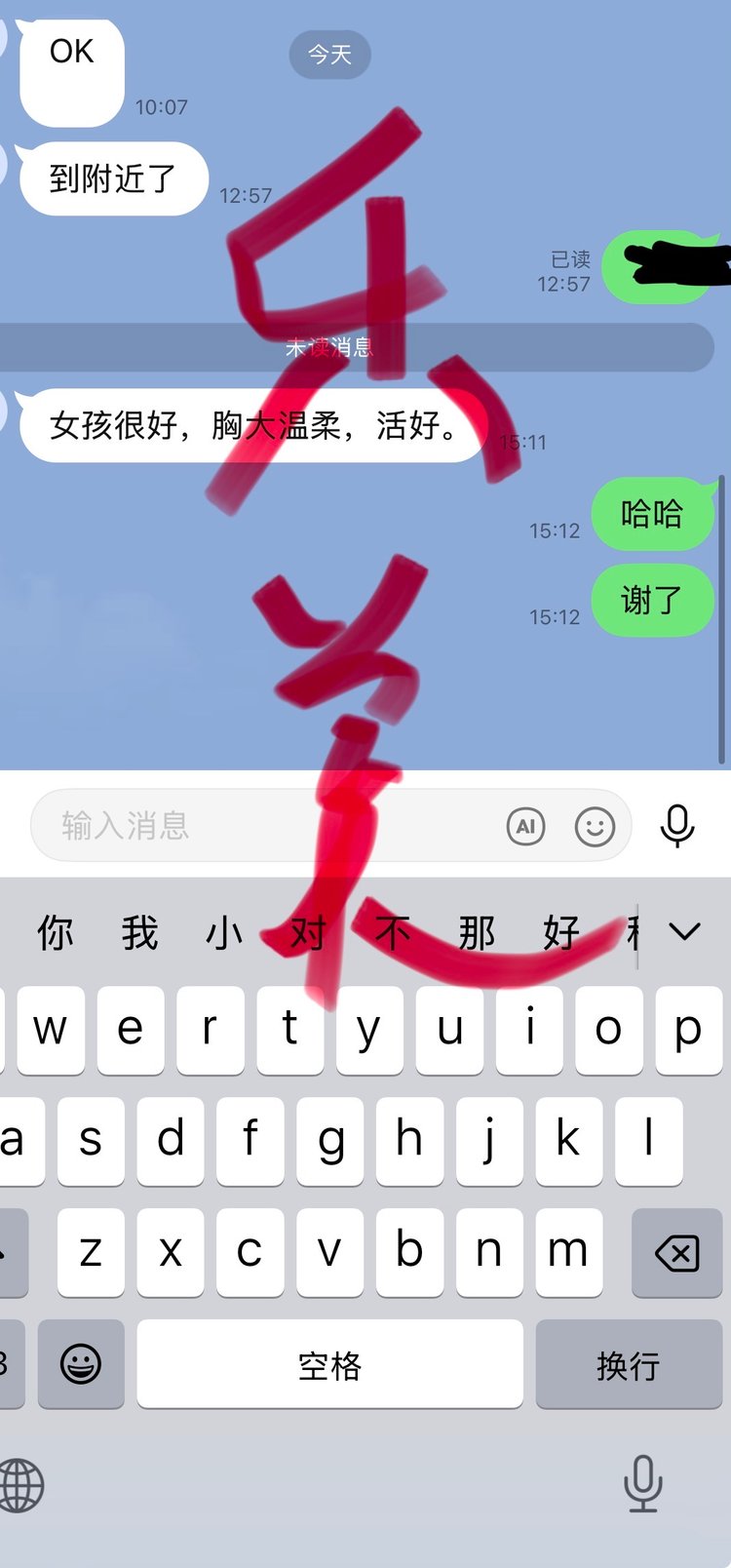Pick the suggestion 好

(x=561, y=933)
